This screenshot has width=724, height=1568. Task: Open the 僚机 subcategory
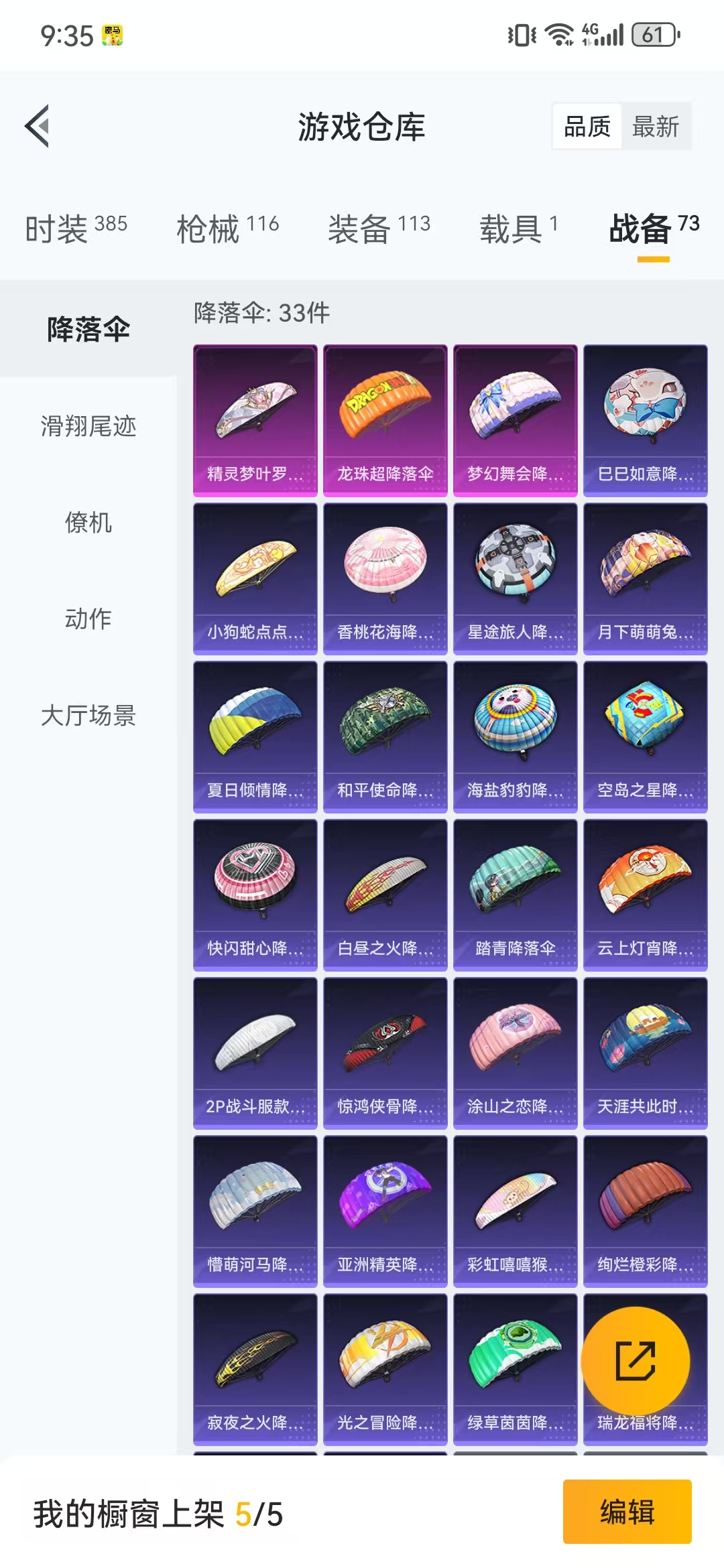point(88,523)
